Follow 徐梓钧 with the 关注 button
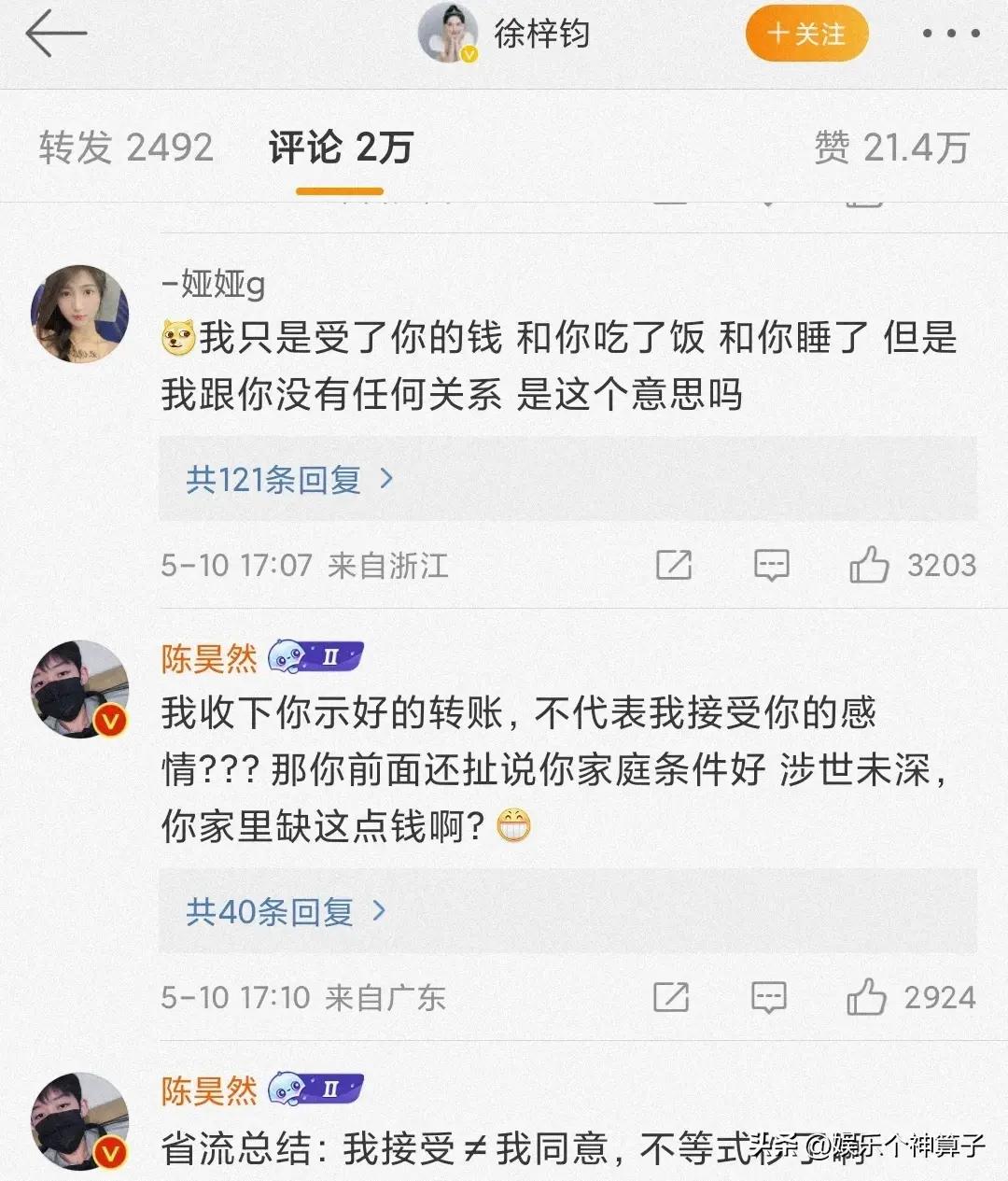Image resolution: width=1008 pixels, height=1181 pixels. (x=806, y=35)
